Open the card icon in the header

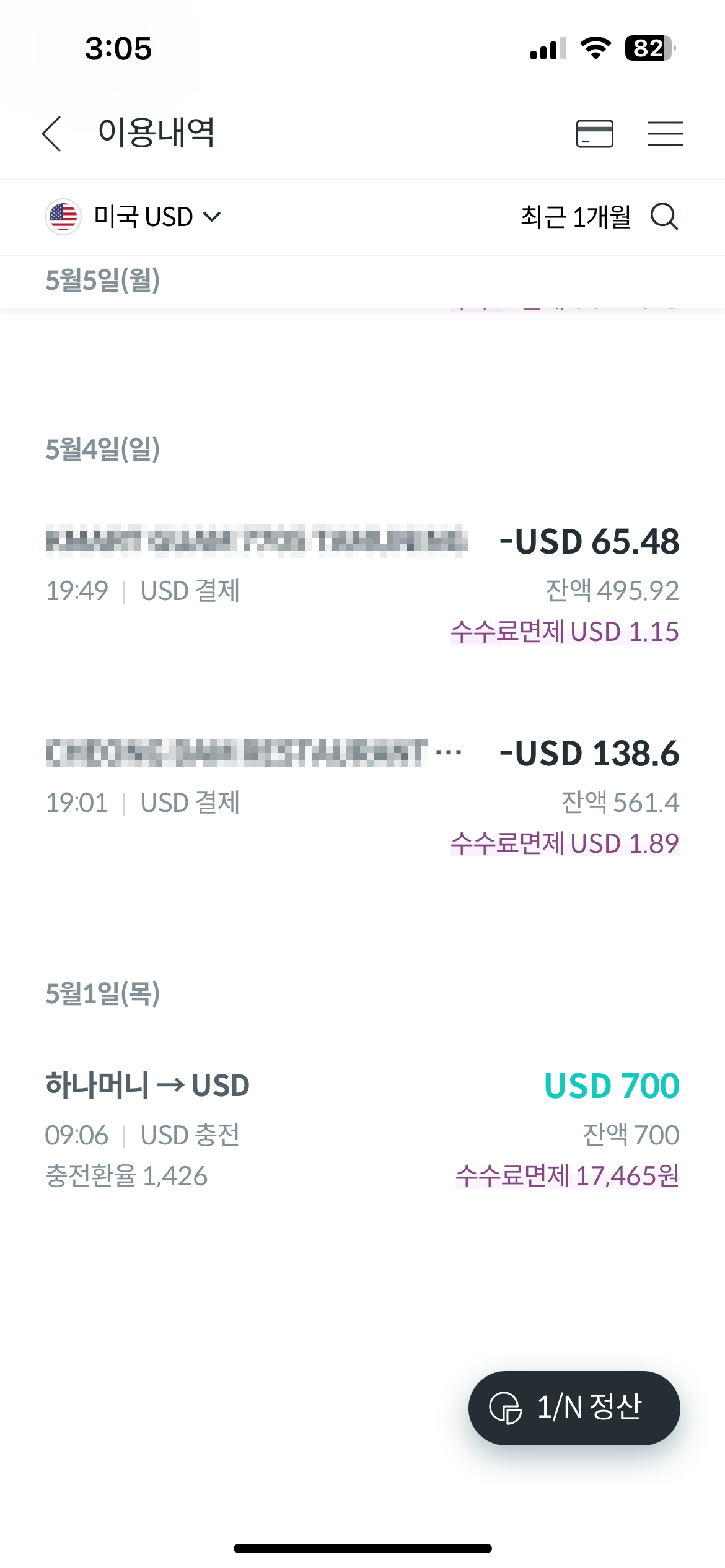pyautogui.click(x=594, y=133)
